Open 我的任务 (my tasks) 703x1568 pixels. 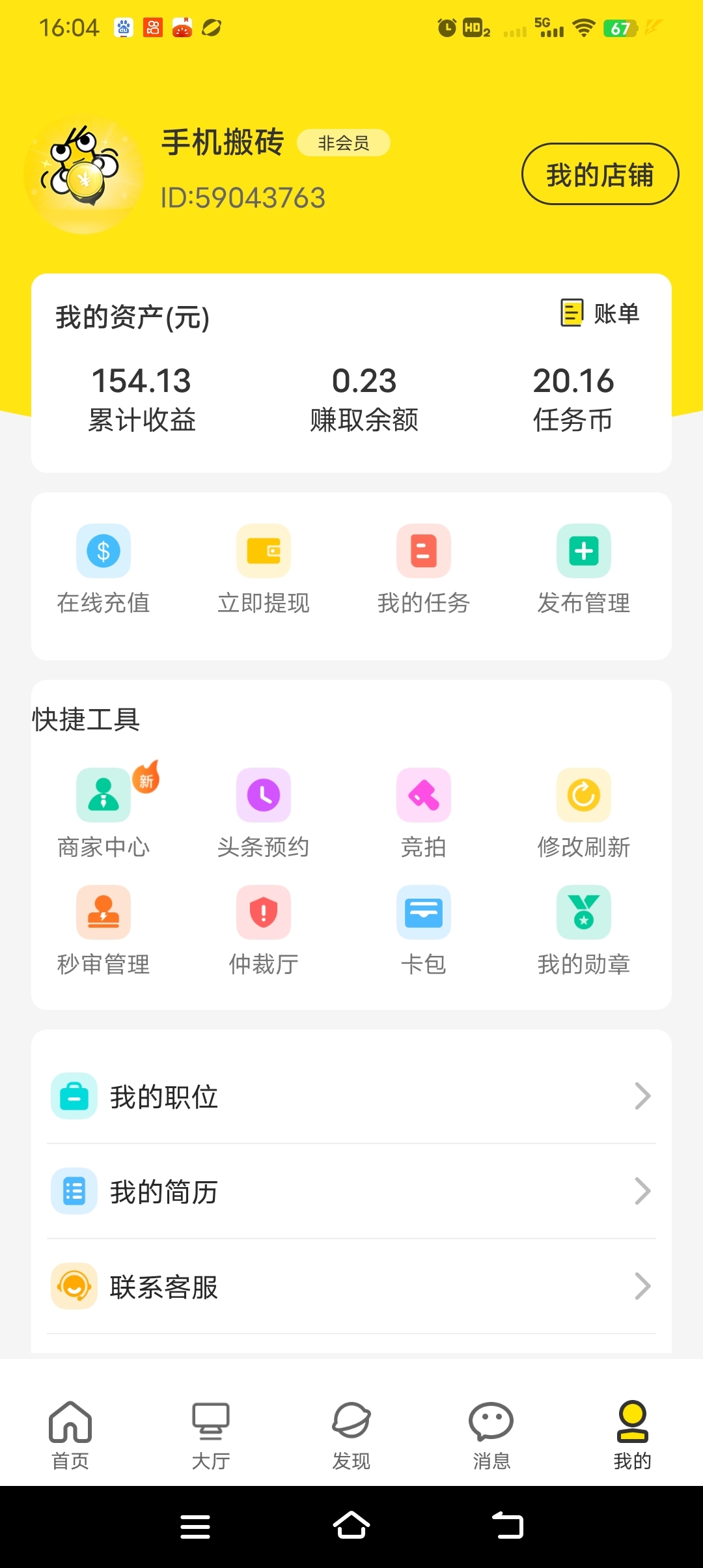tap(423, 567)
